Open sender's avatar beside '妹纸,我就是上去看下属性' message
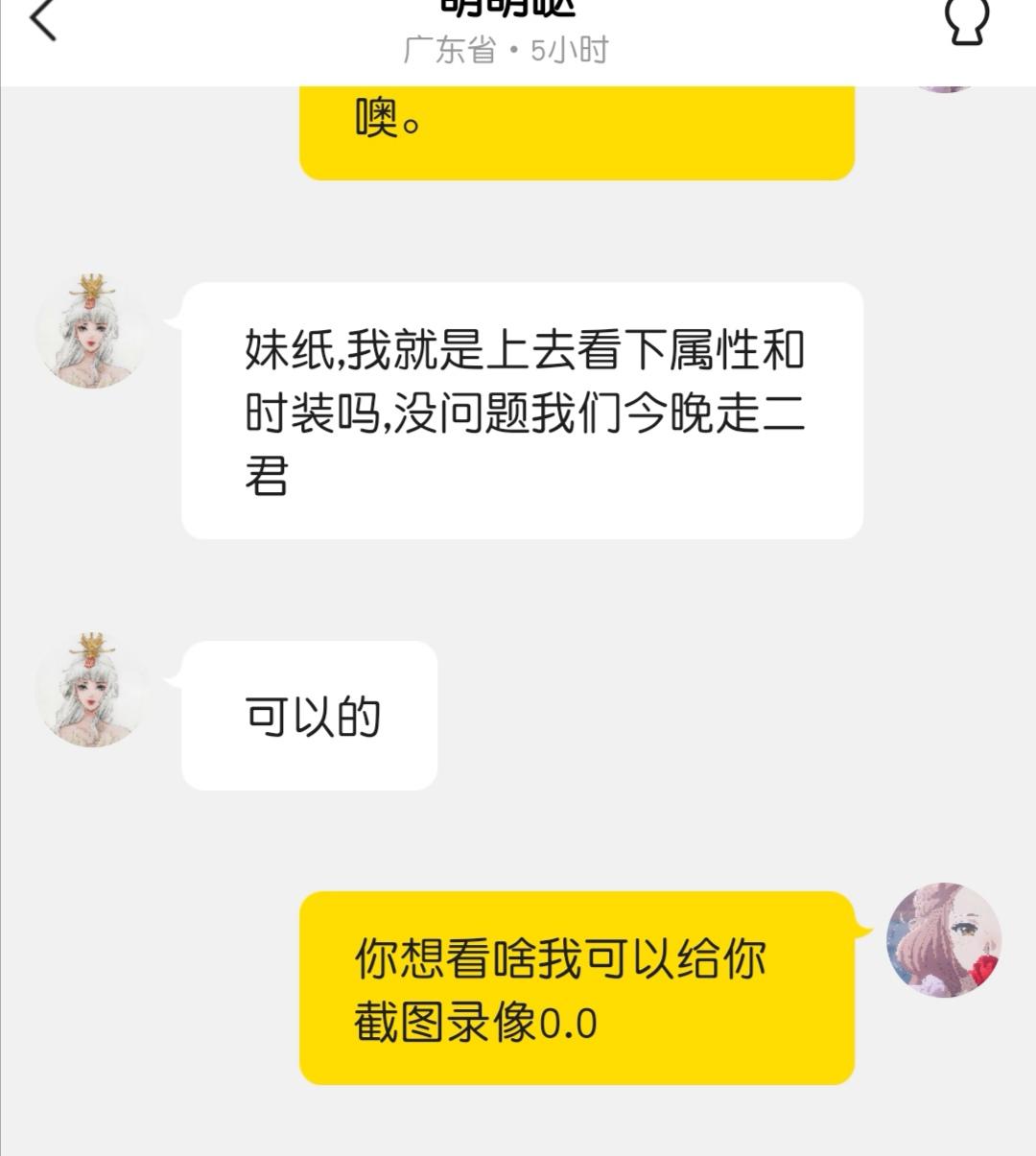The image size is (1036, 1156). [92, 331]
